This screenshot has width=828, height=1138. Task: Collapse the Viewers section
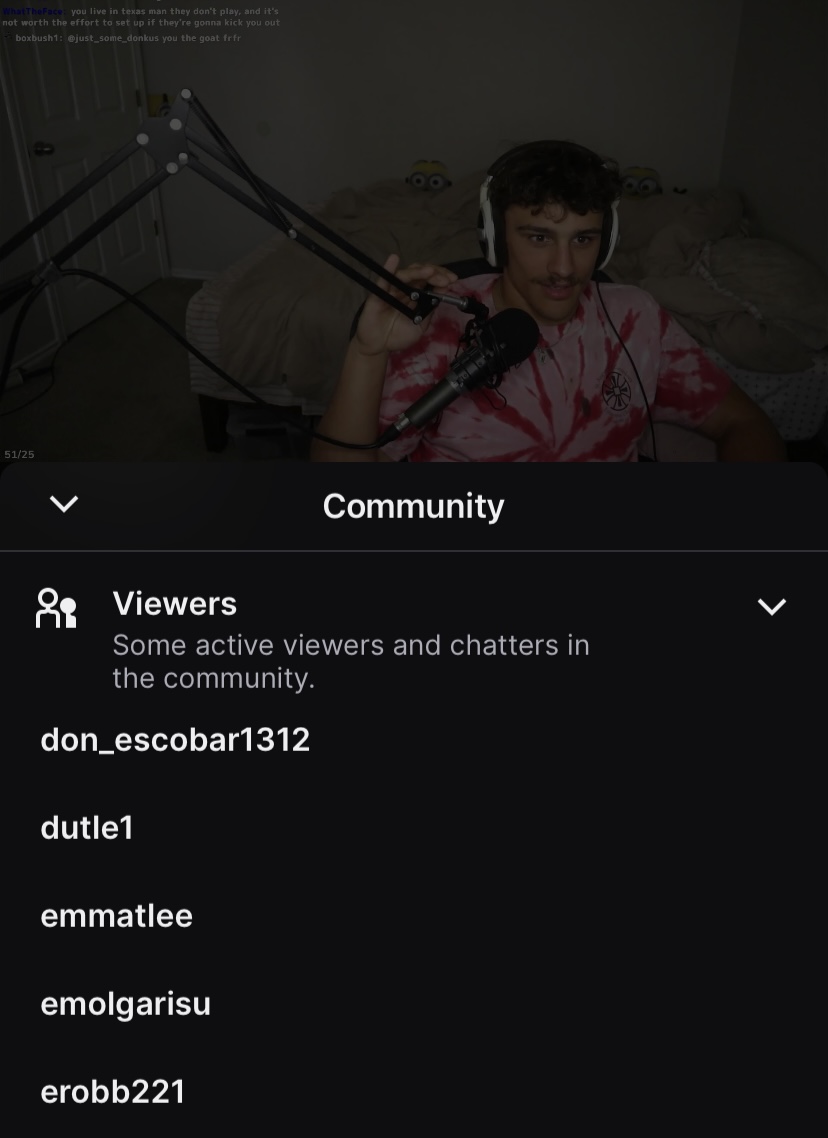771,607
